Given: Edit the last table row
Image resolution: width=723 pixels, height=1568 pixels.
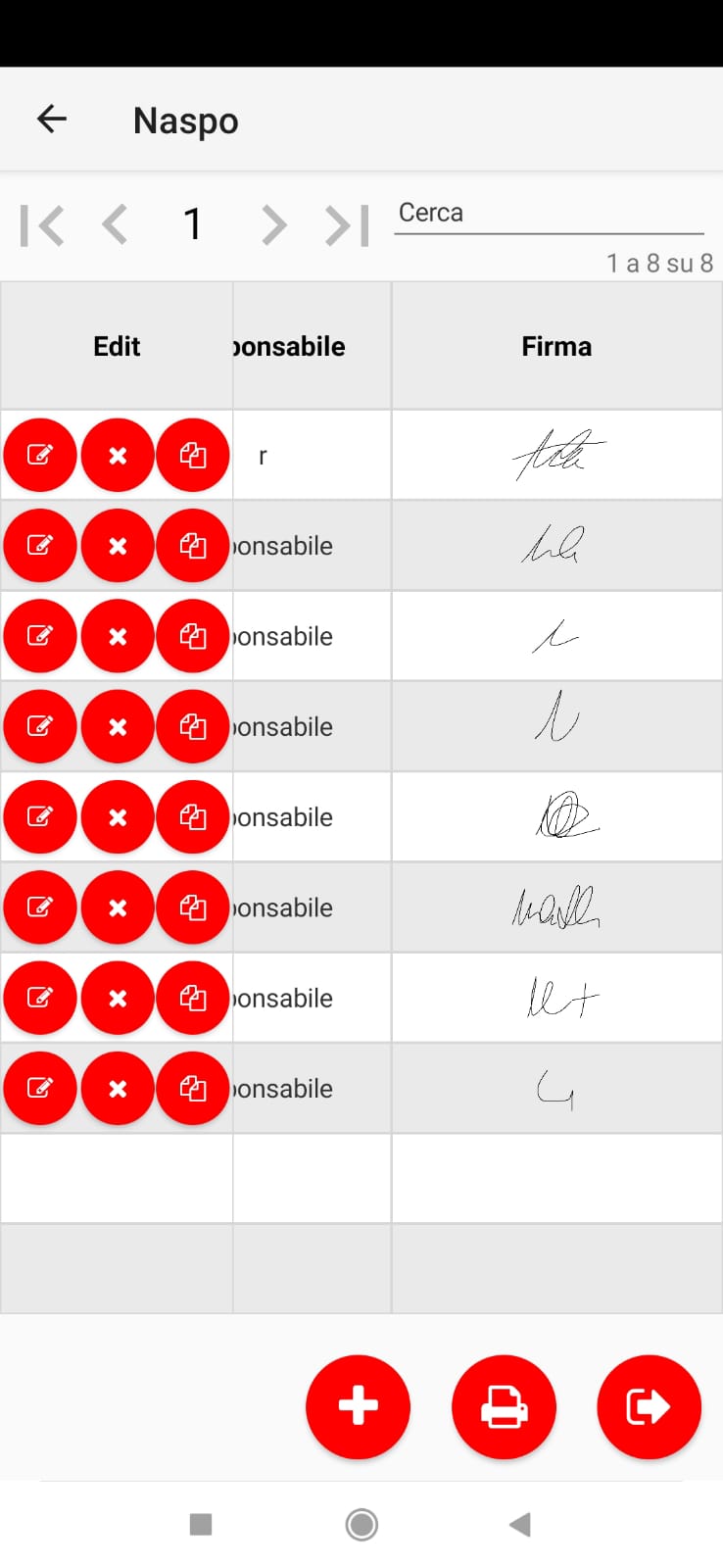Looking at the screenshot, I should coord(39,1088).
